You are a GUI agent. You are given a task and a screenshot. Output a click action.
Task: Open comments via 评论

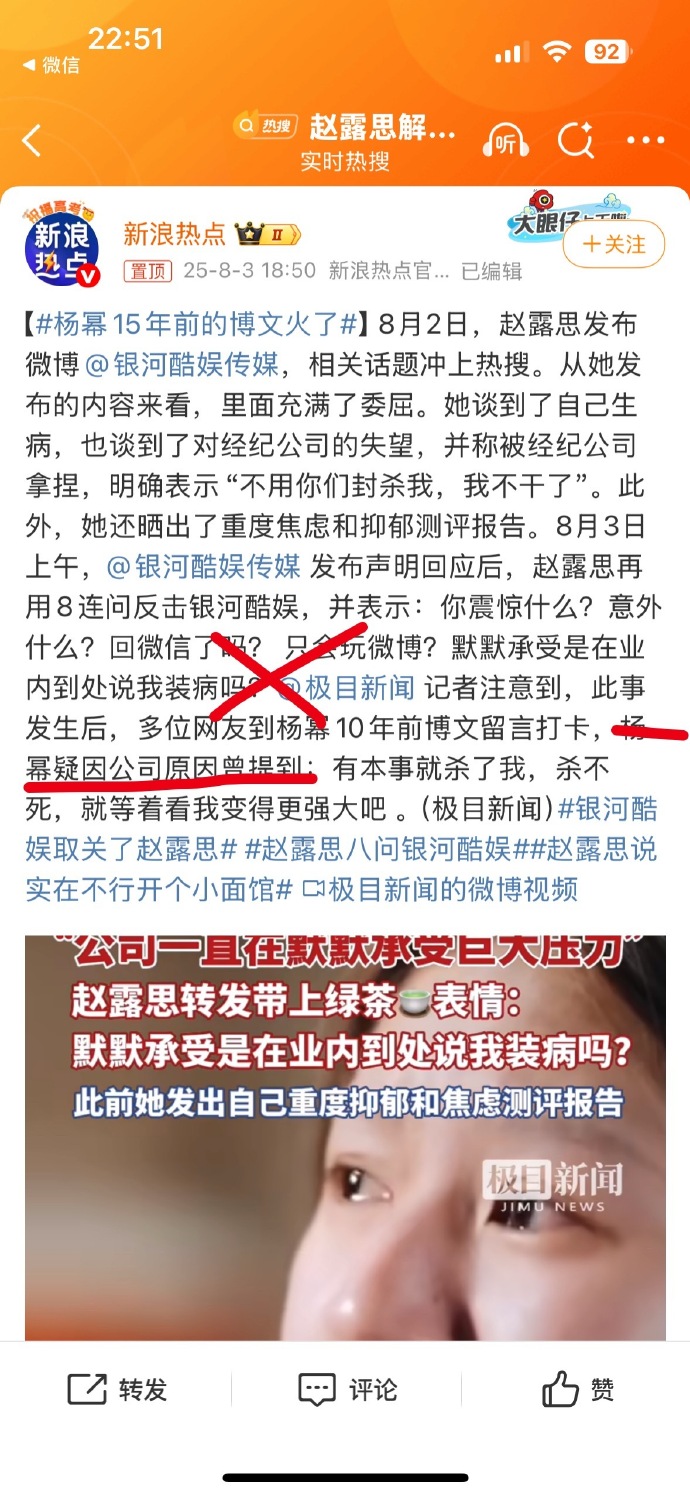pyautogui.click(x=347, y=1389)
